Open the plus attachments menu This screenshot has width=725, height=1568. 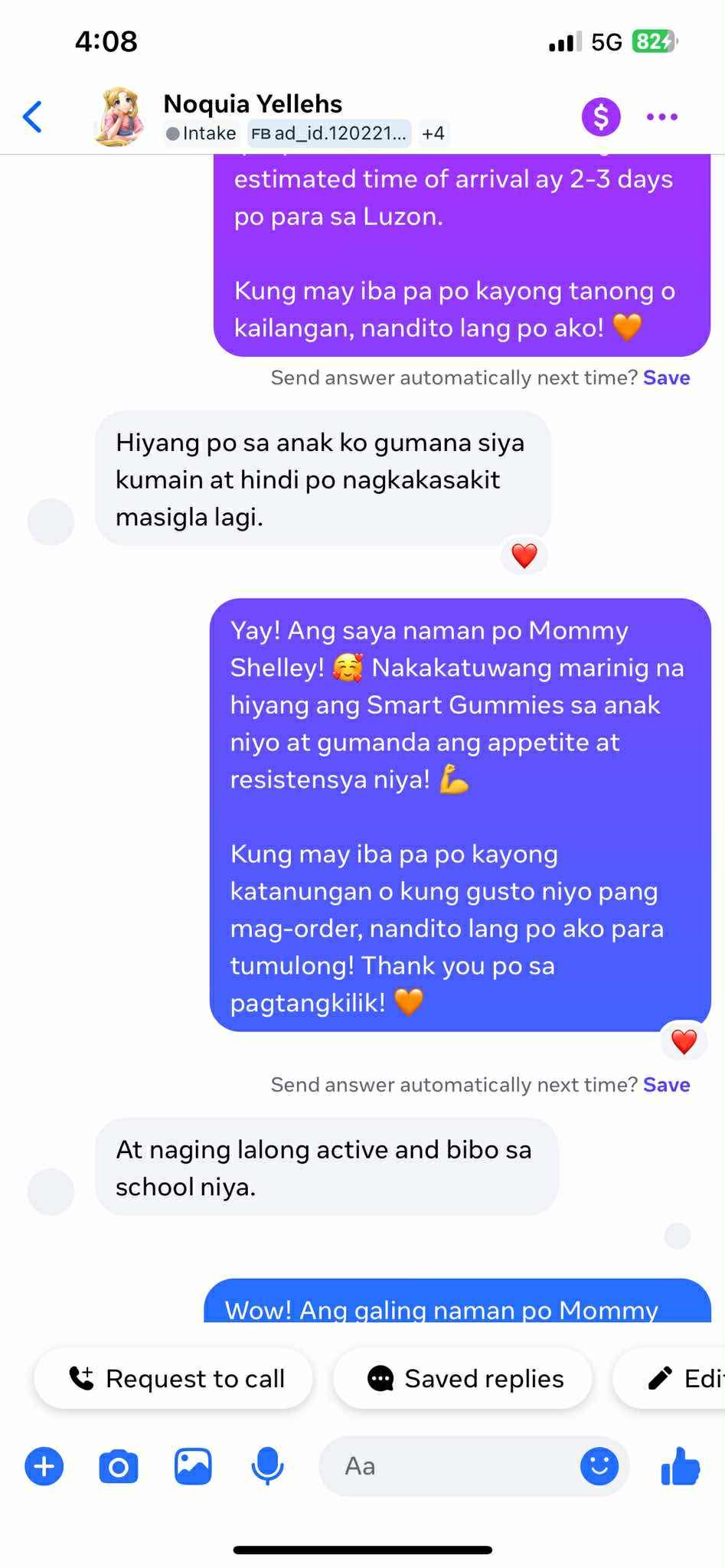coord(44,1467)
